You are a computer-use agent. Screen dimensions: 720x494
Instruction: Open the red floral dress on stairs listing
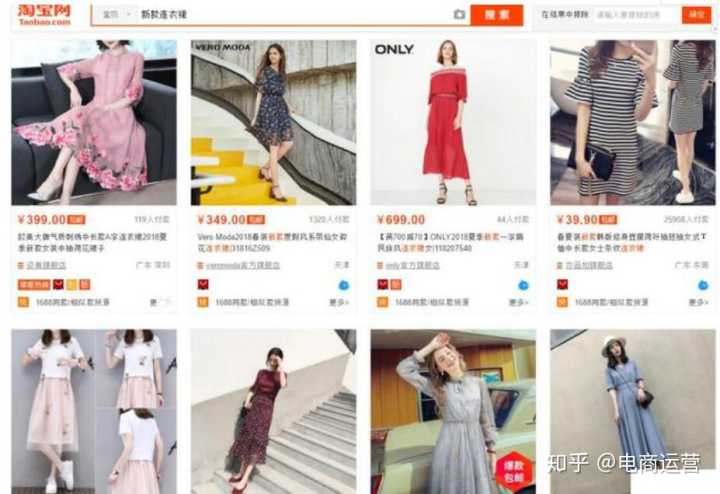point(273,412)
